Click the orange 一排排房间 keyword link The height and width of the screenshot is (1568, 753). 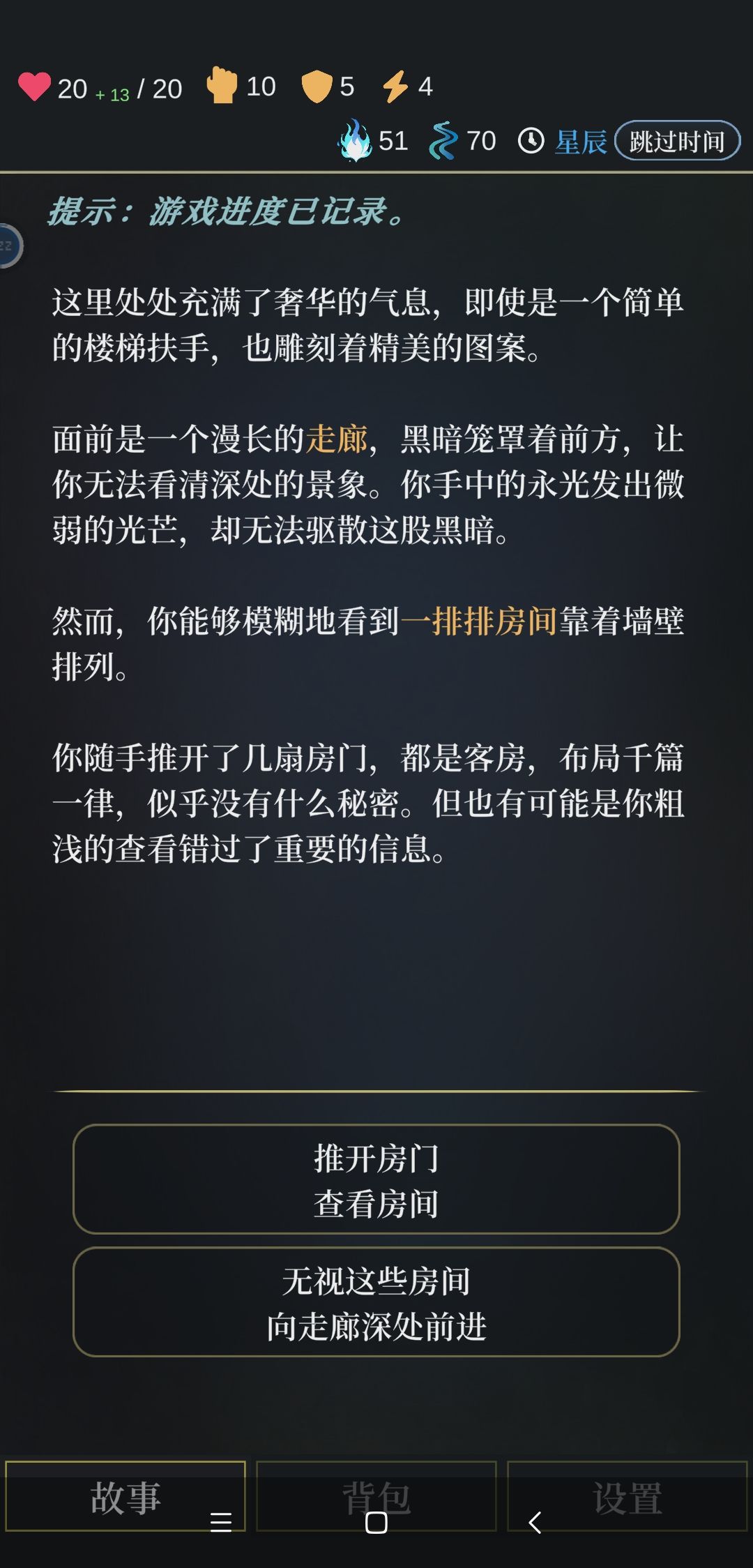pyautogui.click(x=480, y=626)
